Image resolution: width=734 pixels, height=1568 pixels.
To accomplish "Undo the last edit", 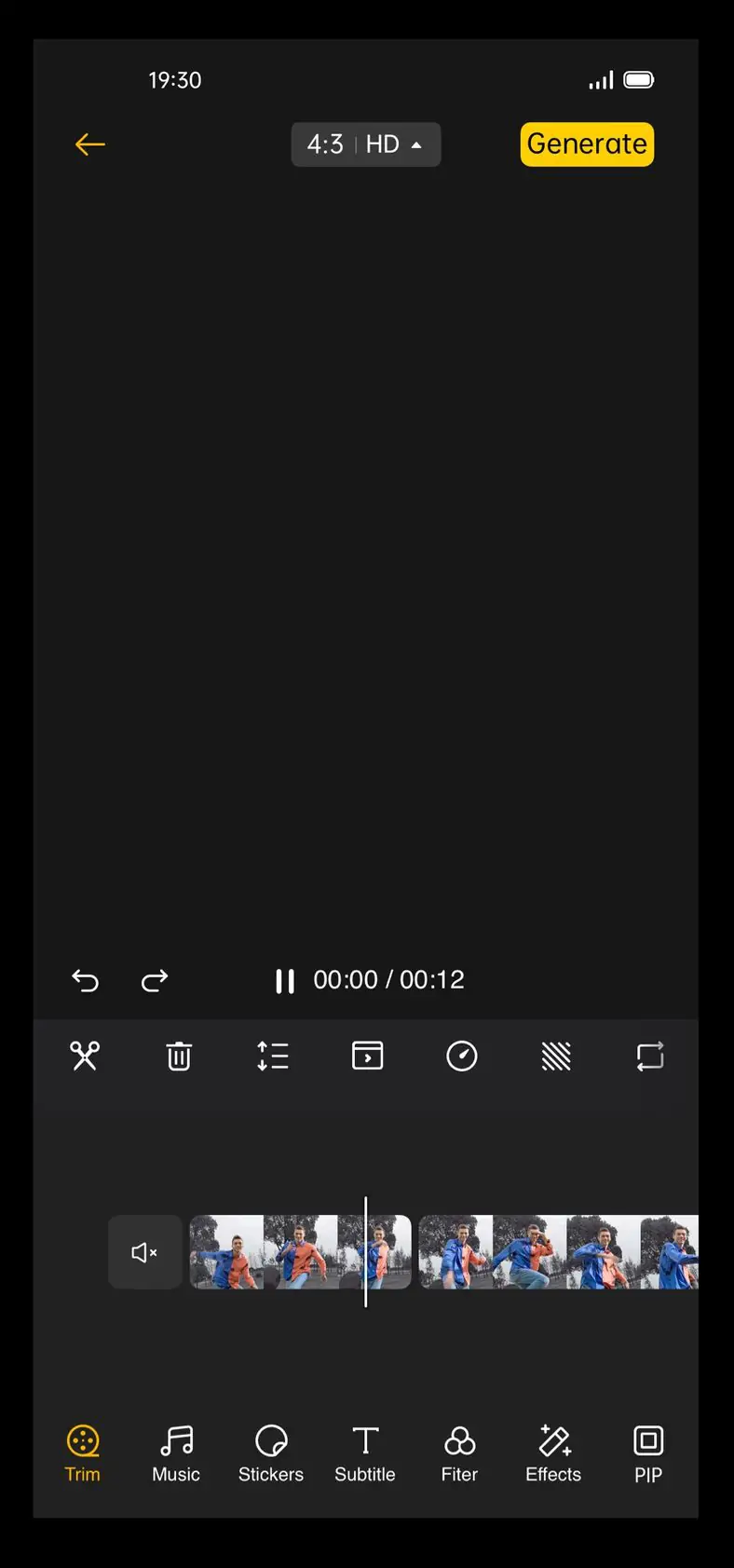I will [85, 980].
